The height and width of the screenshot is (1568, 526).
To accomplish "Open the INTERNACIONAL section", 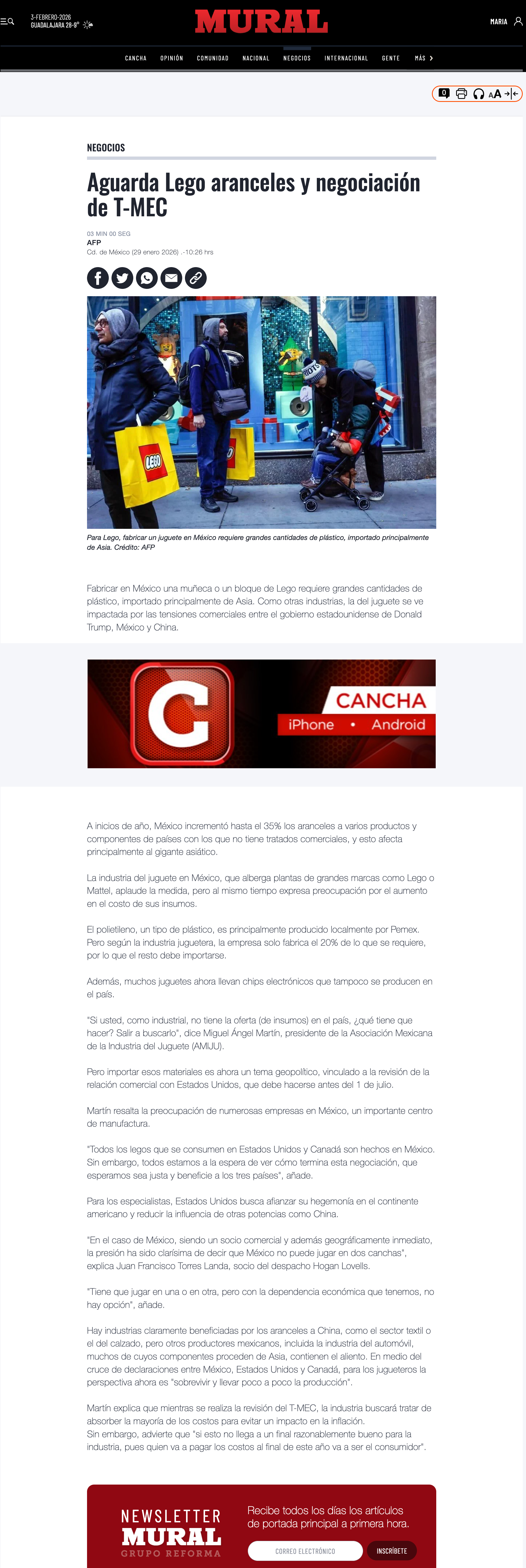I will point(346,58).
